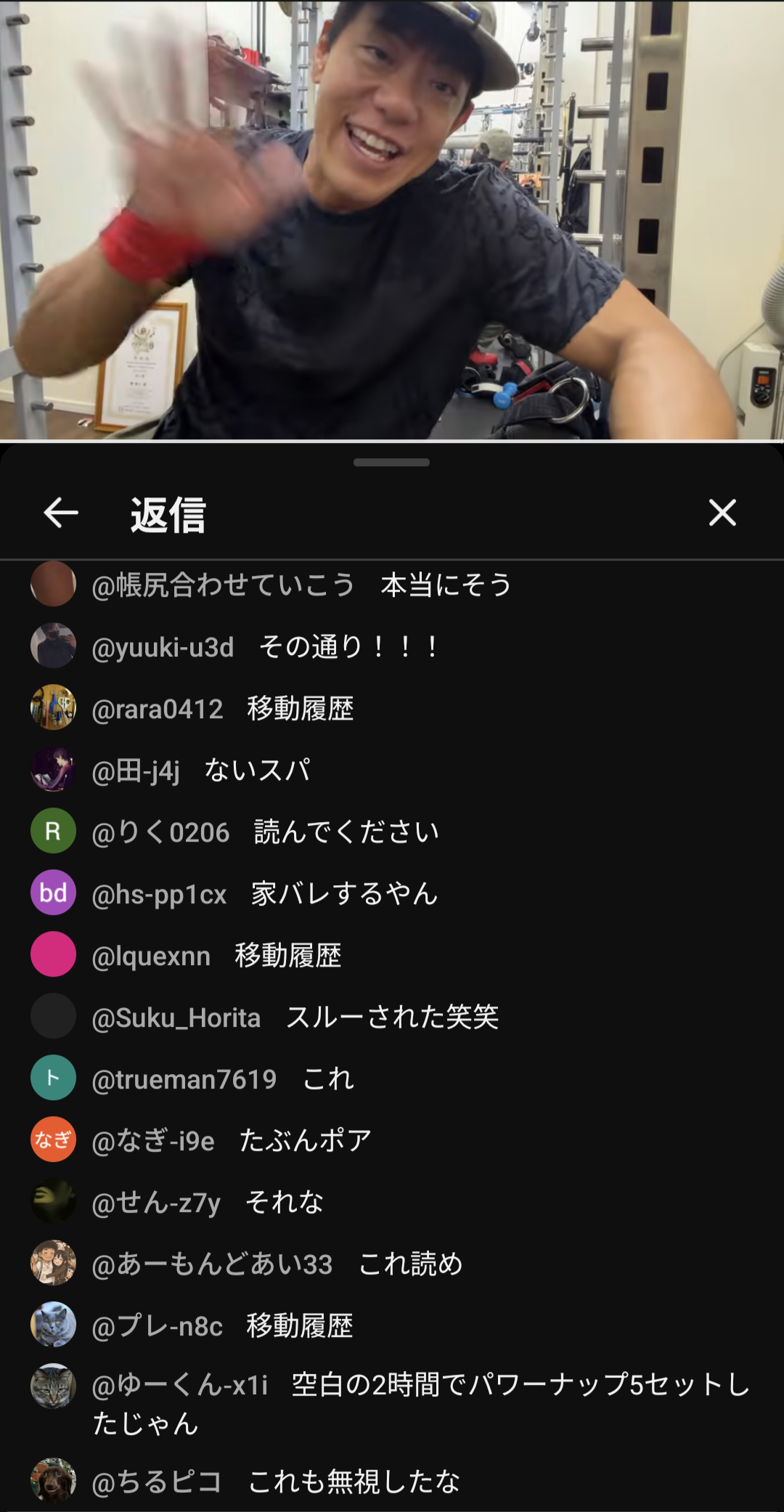This screenshot has height=1512, width=784.
Task: Tap the live video player
Action: pyautogui.click(x=392, y=219)
